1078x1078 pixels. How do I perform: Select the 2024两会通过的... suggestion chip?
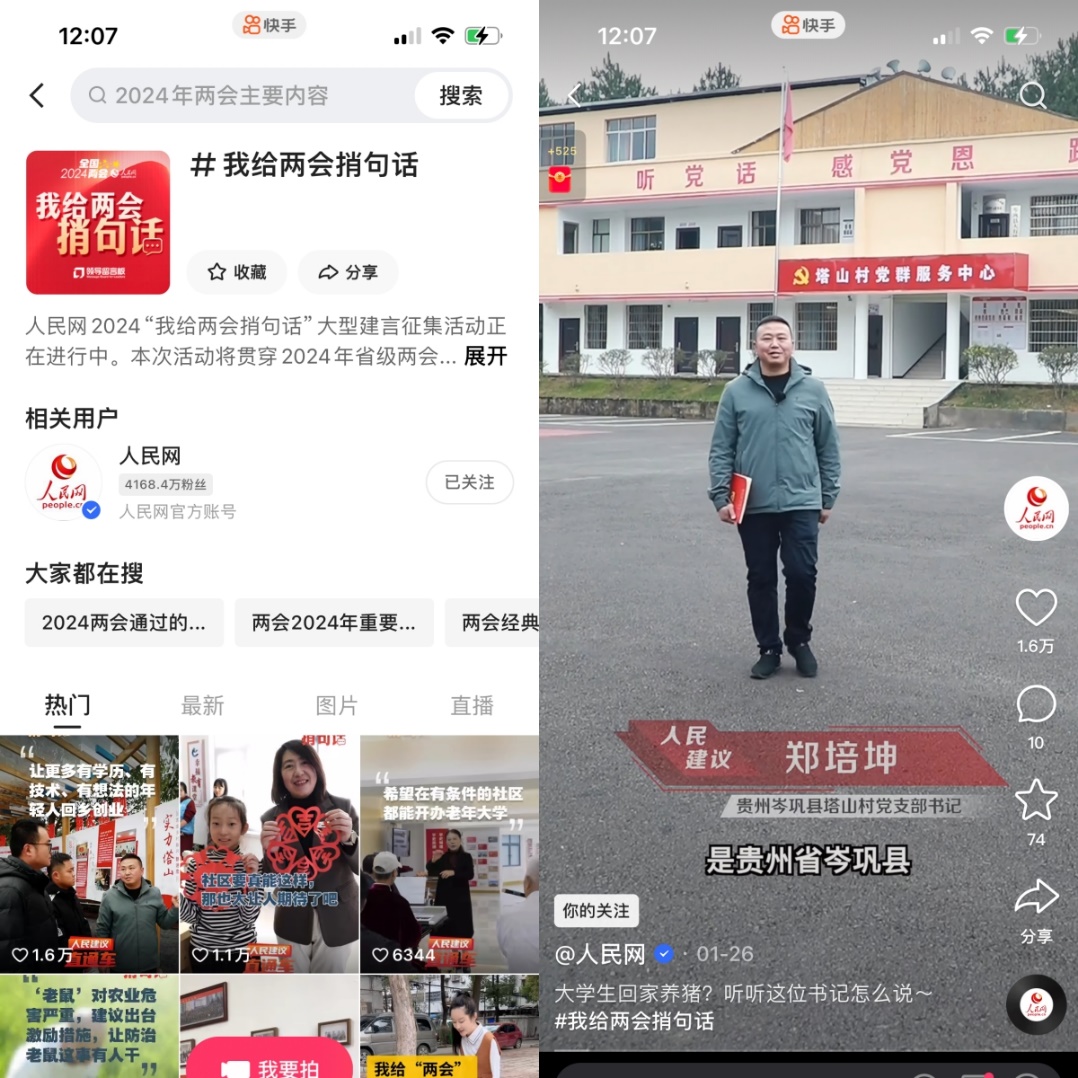[x=125, y=623]
